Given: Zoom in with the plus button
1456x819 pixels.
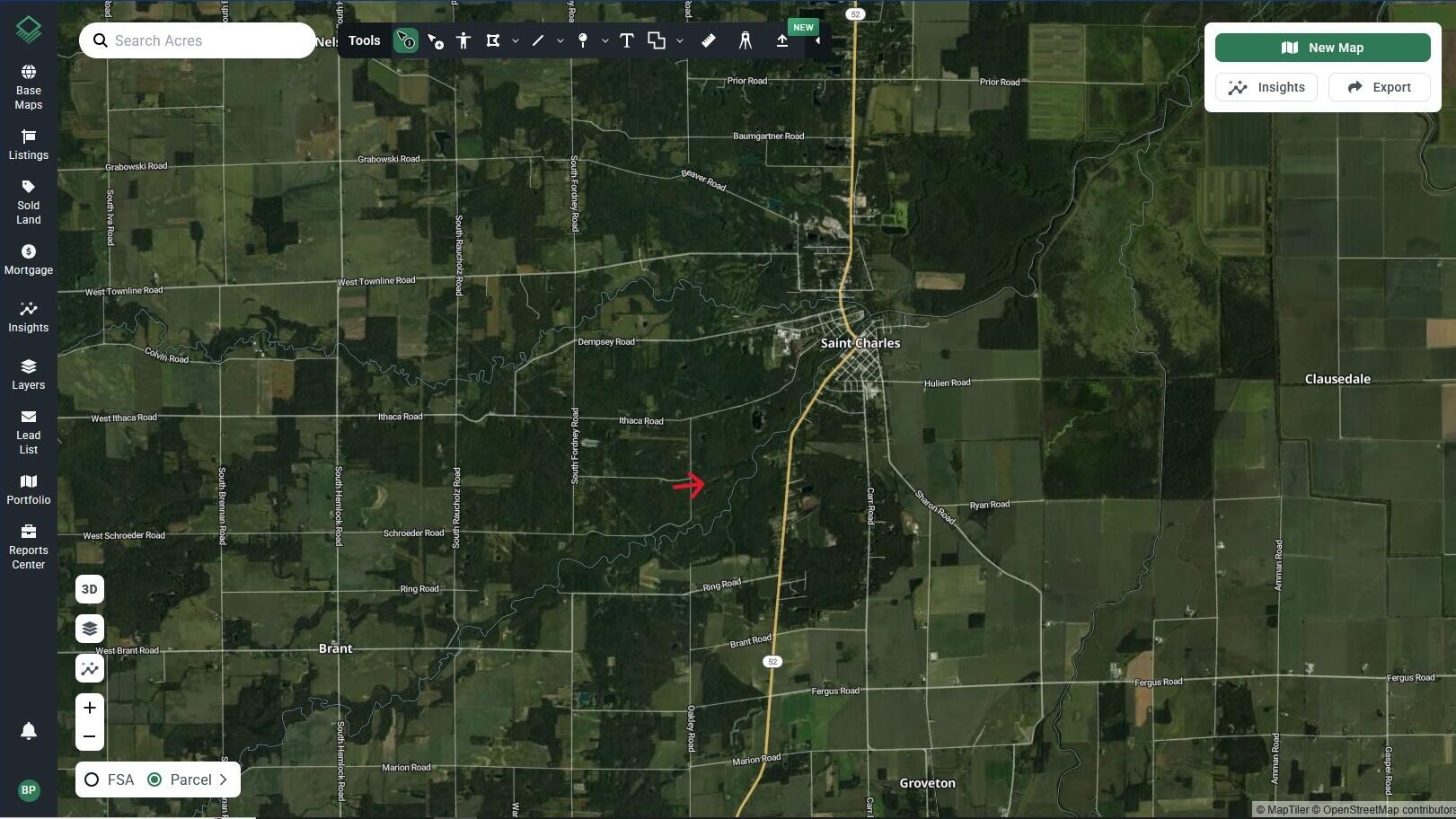Looking at the screenshot, I should [x=90, y=708].
